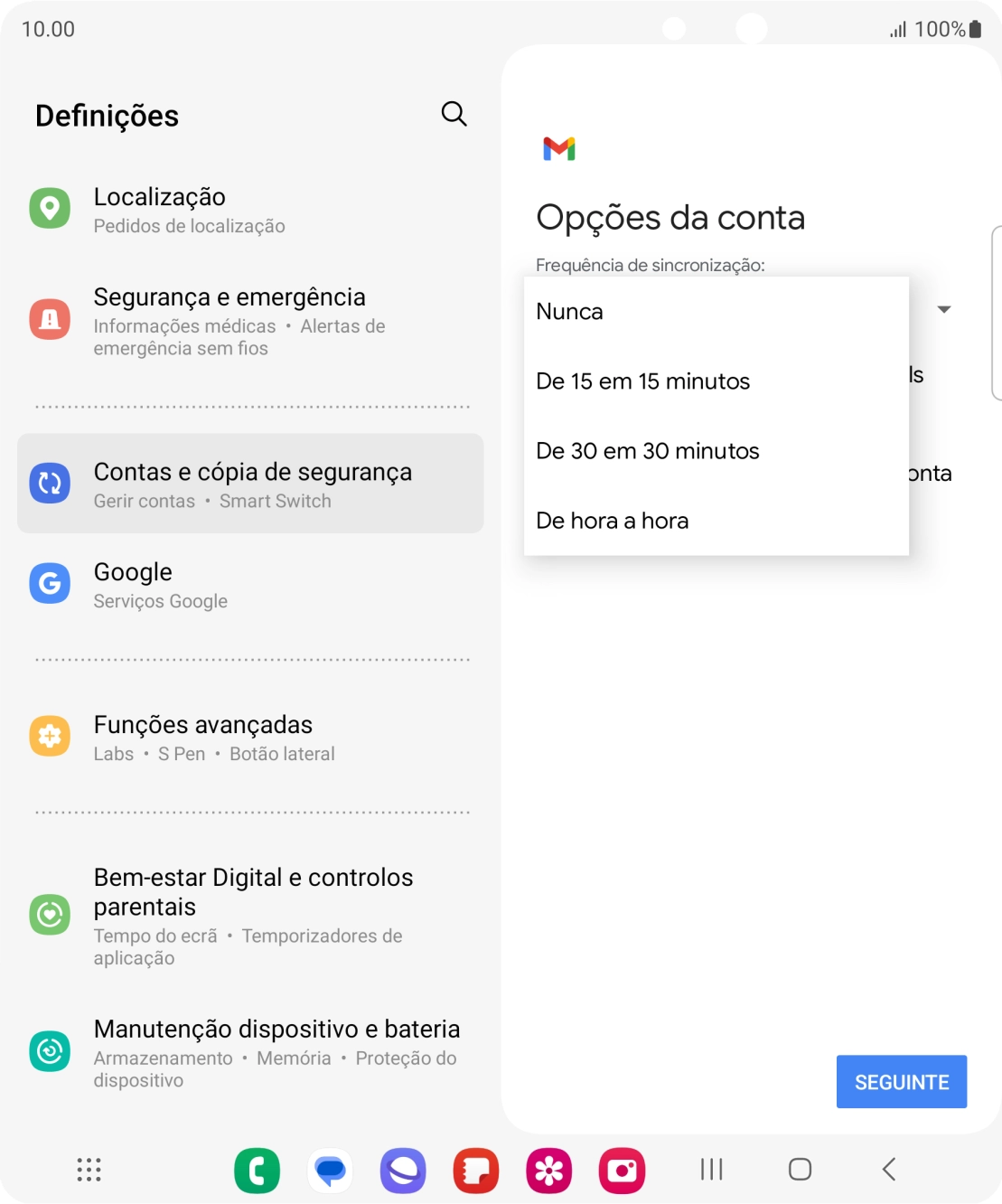Select 'Nunca' from the list
The width and height of the screenshot is (1002, 1204).
[569, 311]
